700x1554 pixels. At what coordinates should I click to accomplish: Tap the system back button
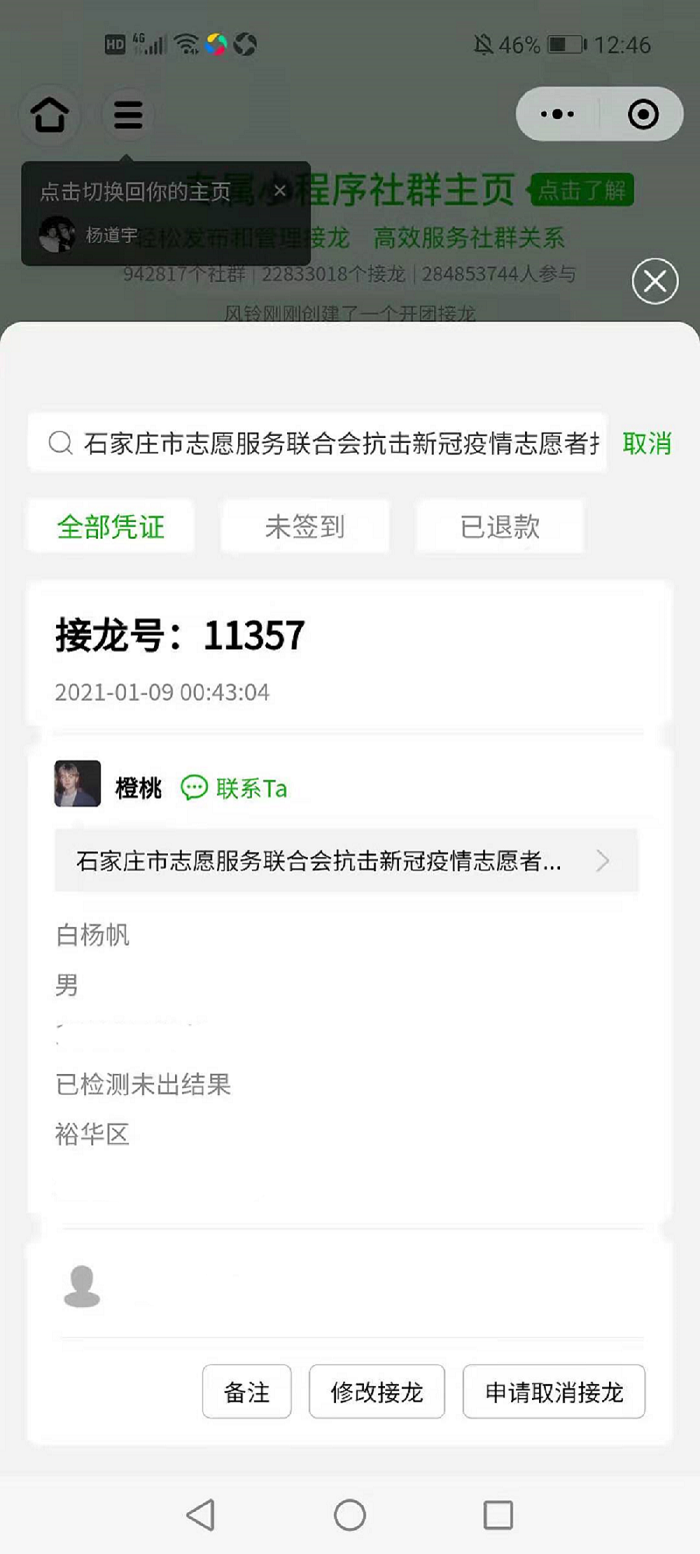point(201,1514)
